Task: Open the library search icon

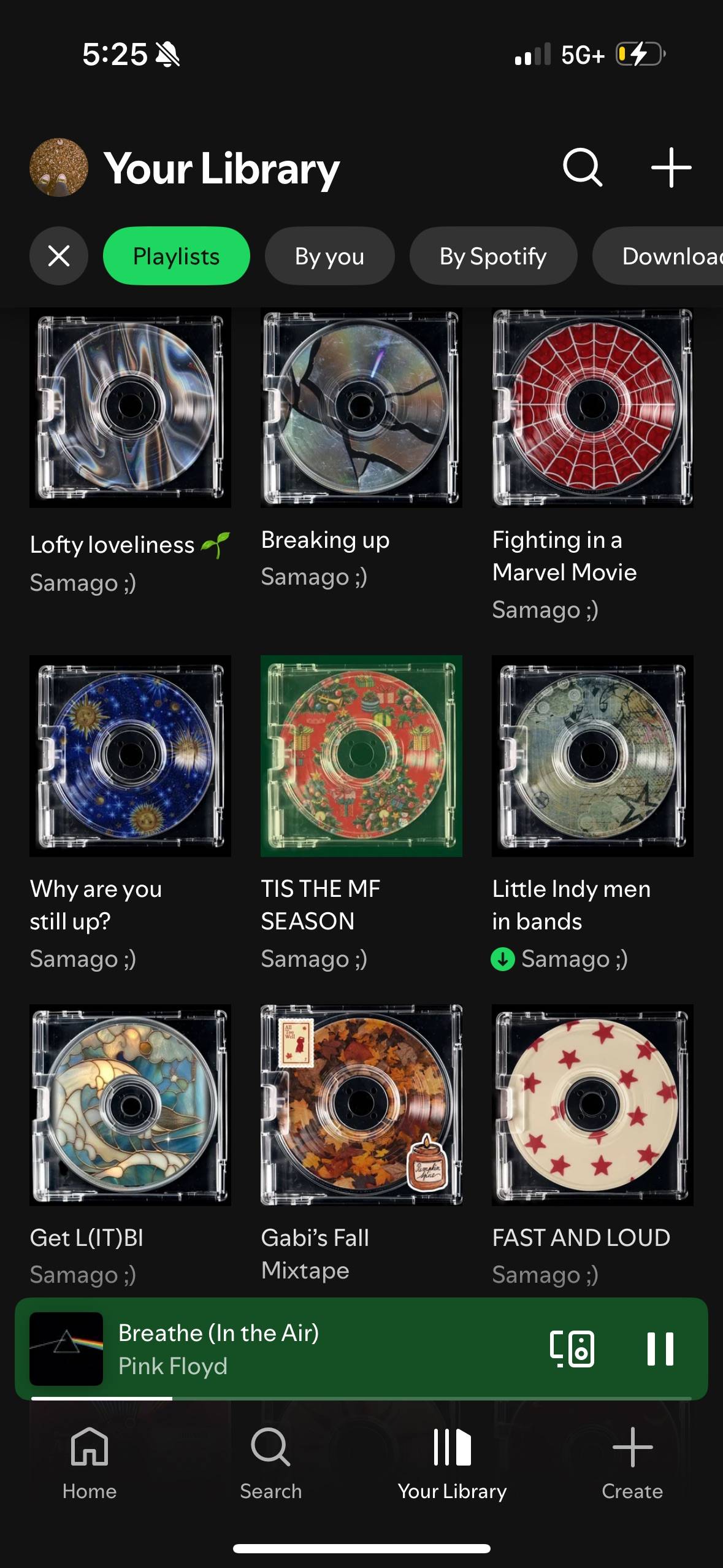Action: (x=583, y=167)
